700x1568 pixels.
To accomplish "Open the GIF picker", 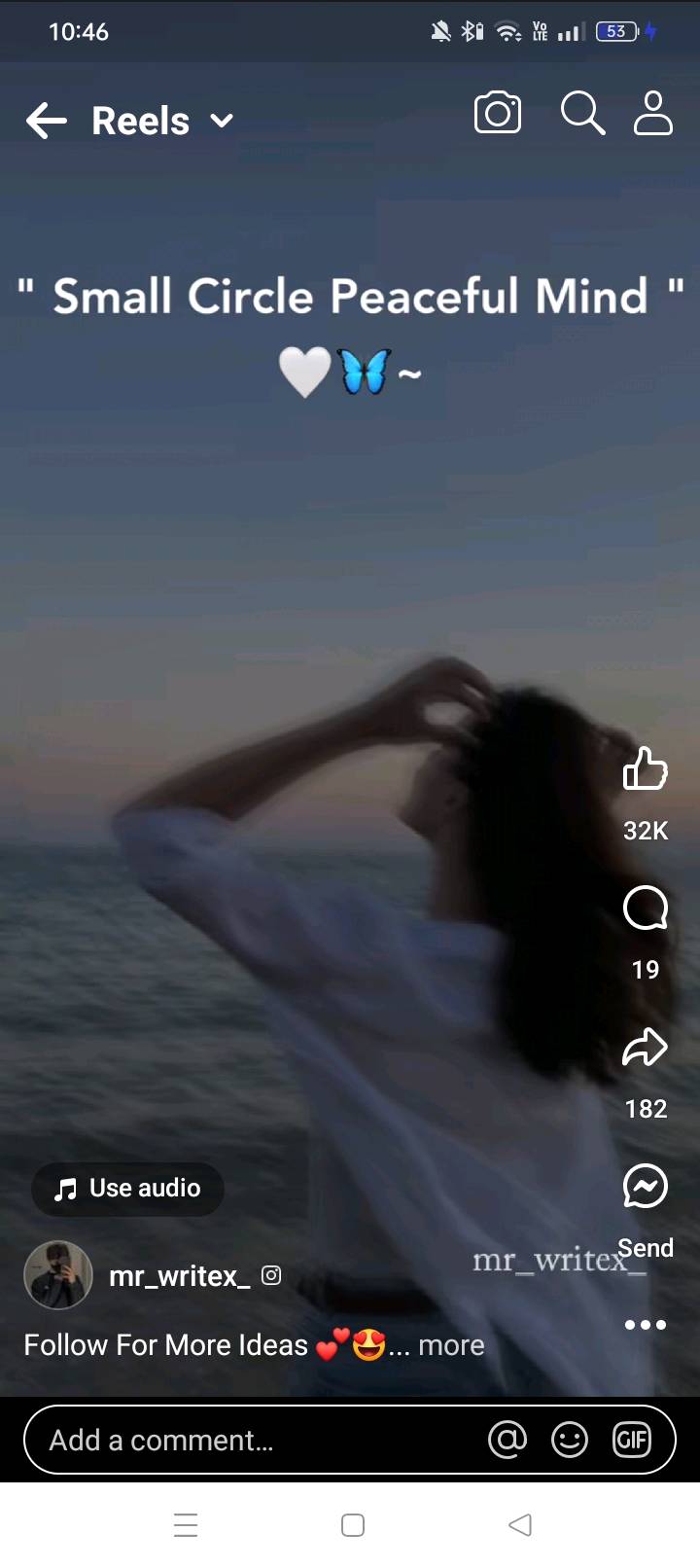I will 632,1440.
